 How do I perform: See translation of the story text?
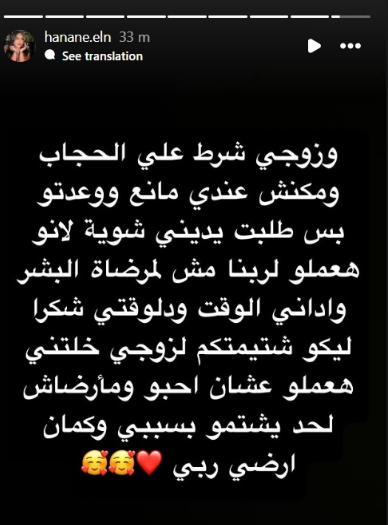click(94, 56)
